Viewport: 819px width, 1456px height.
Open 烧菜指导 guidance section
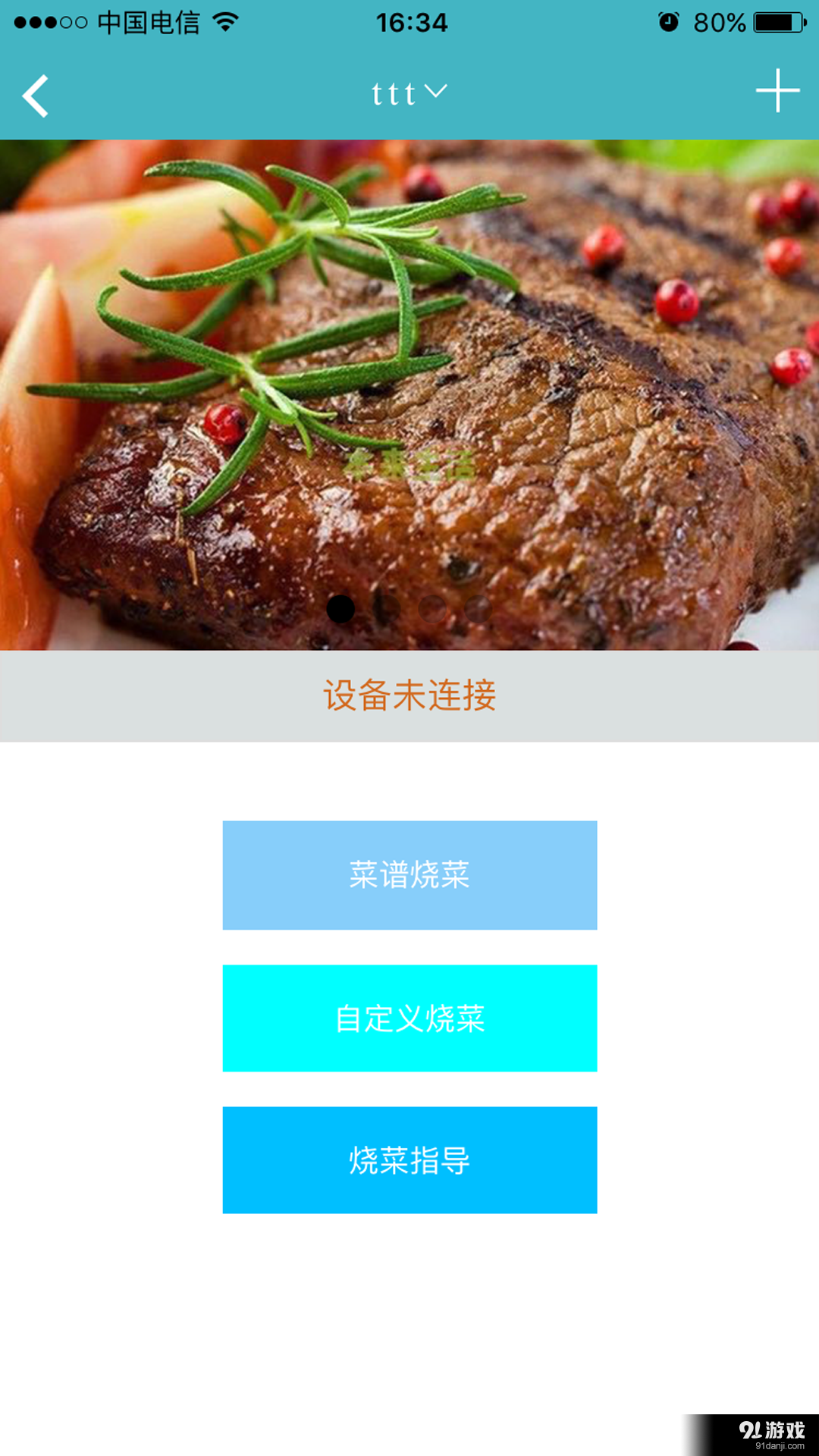[x=409, y=1159]
